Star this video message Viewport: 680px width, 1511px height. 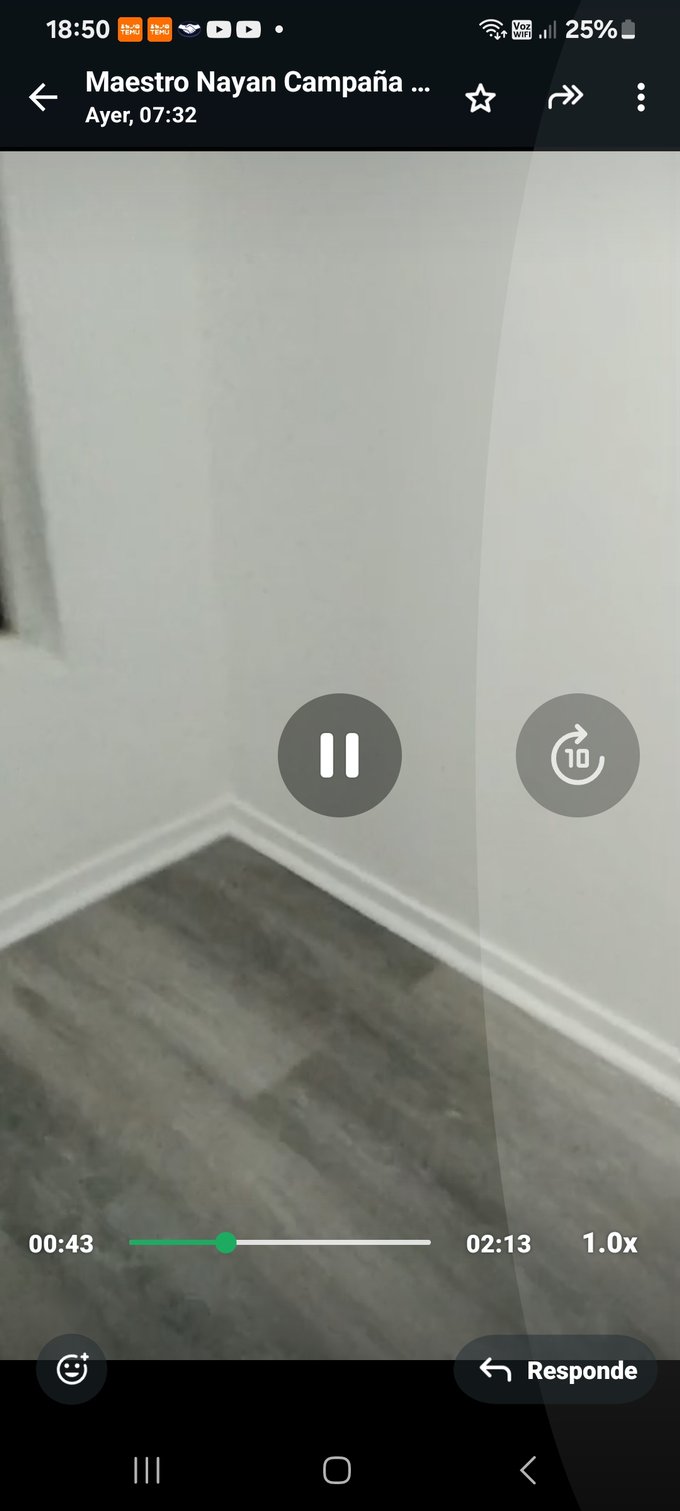pos(481,98)
